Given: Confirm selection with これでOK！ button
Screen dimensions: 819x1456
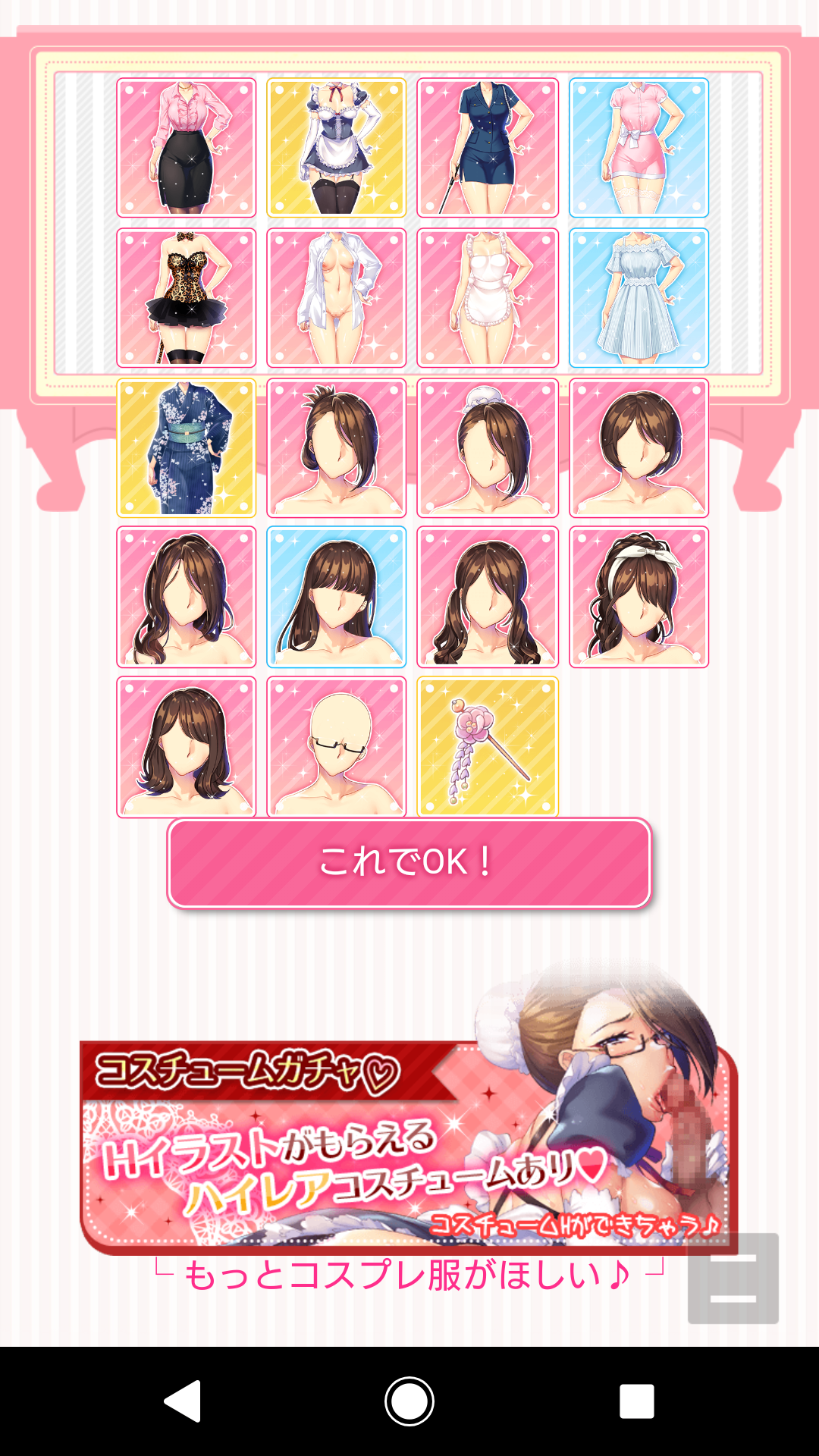Looking at the screenshot, I should 409,862.
